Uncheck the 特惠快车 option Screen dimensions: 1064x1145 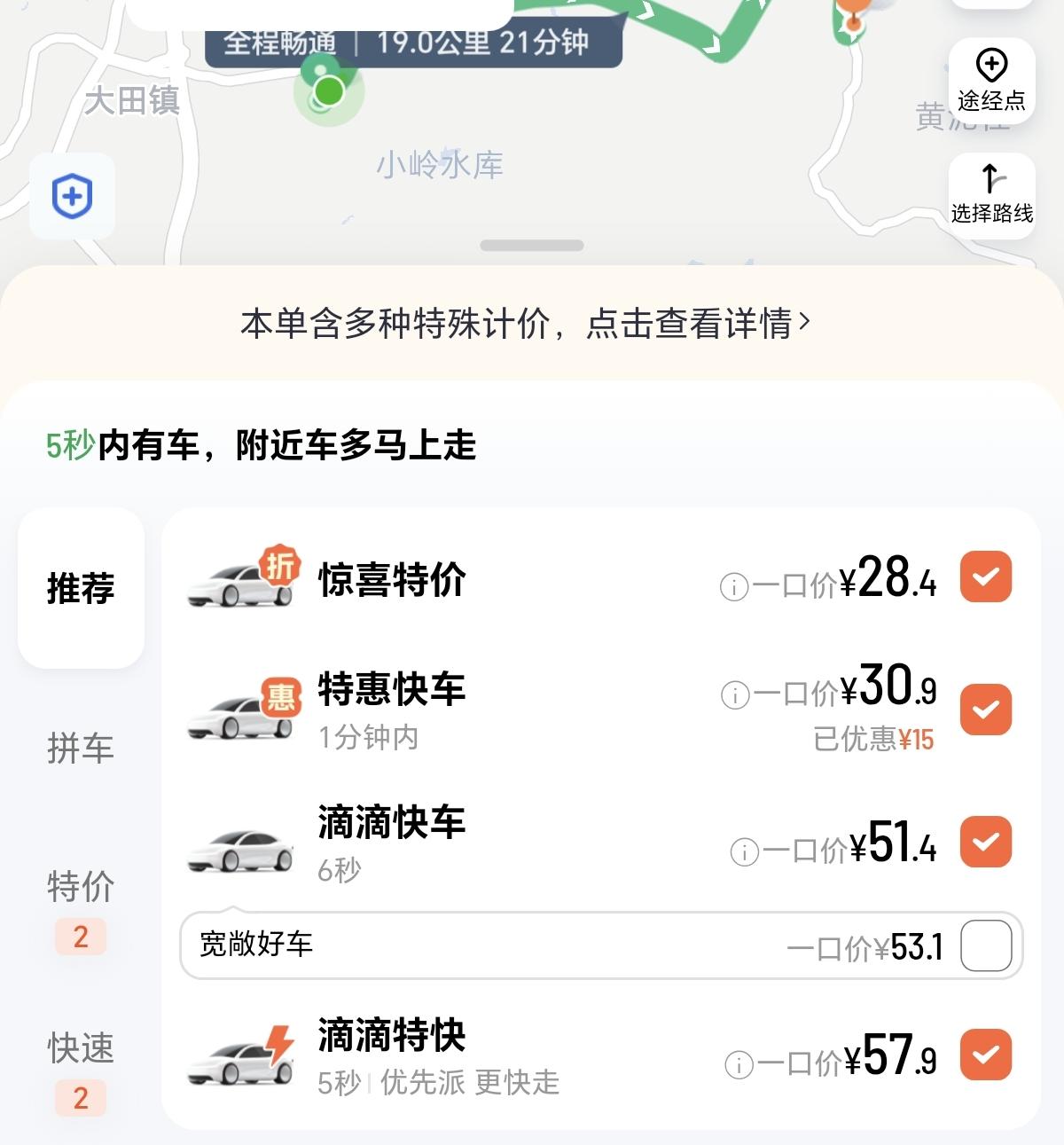(x=985, y=710)
